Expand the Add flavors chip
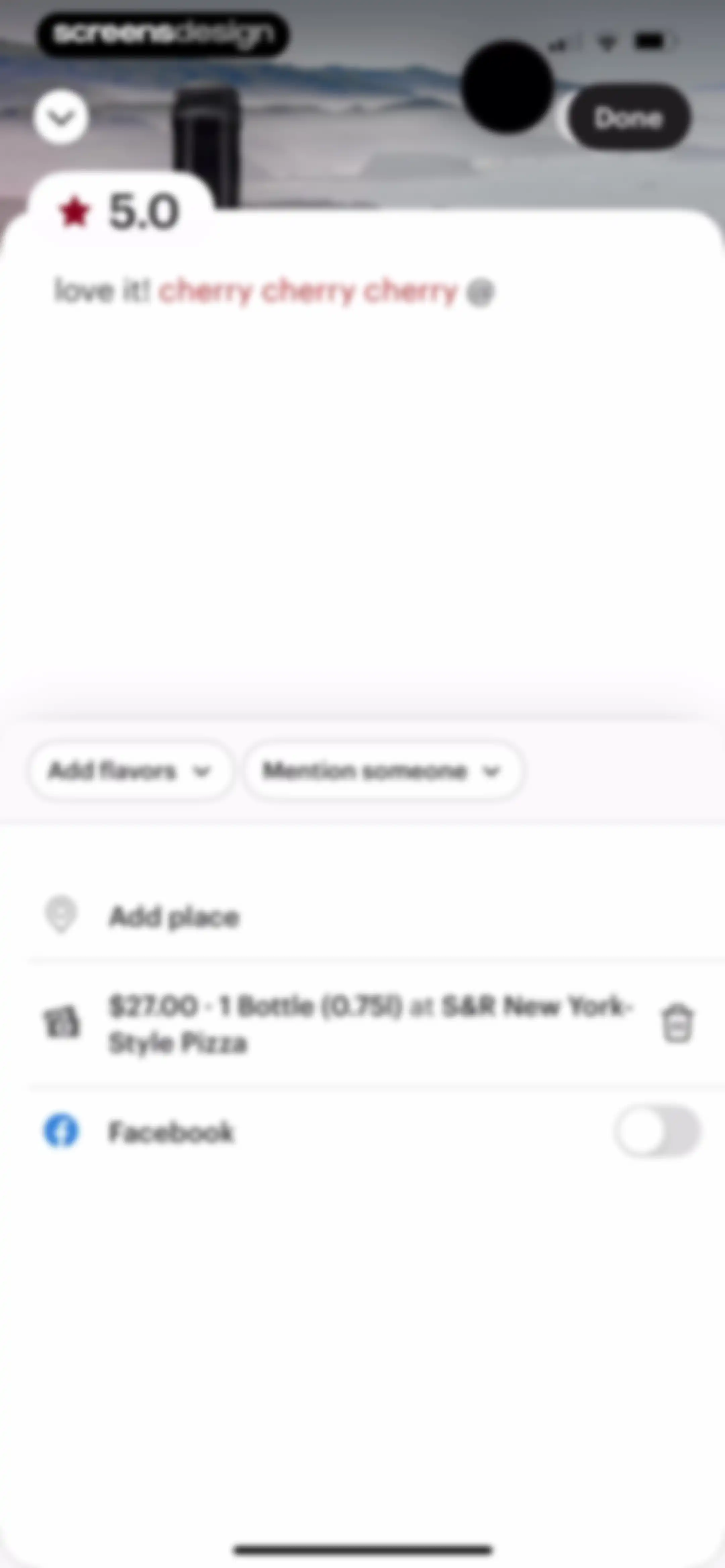Screen dimensions: 725x1568 point(130,771)
